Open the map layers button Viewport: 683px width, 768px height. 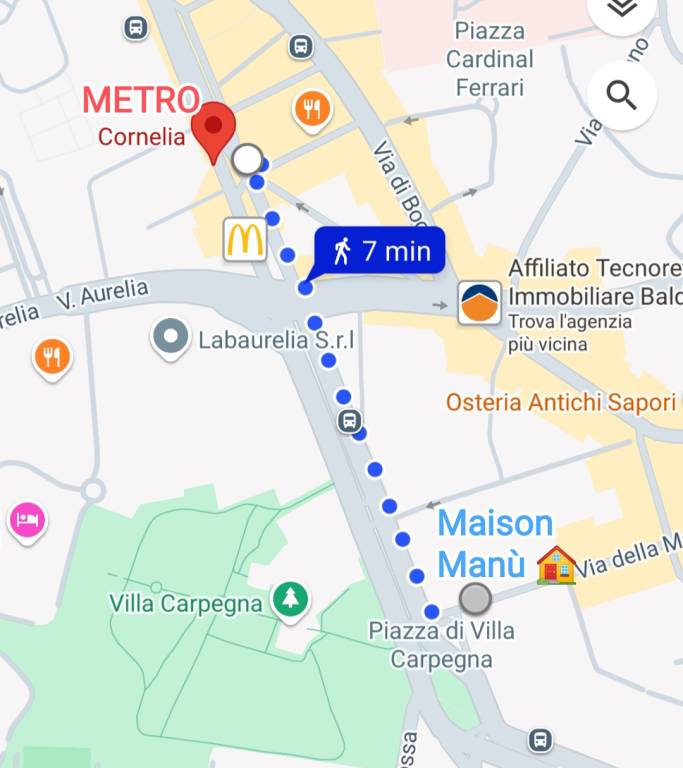pos(622,10)
